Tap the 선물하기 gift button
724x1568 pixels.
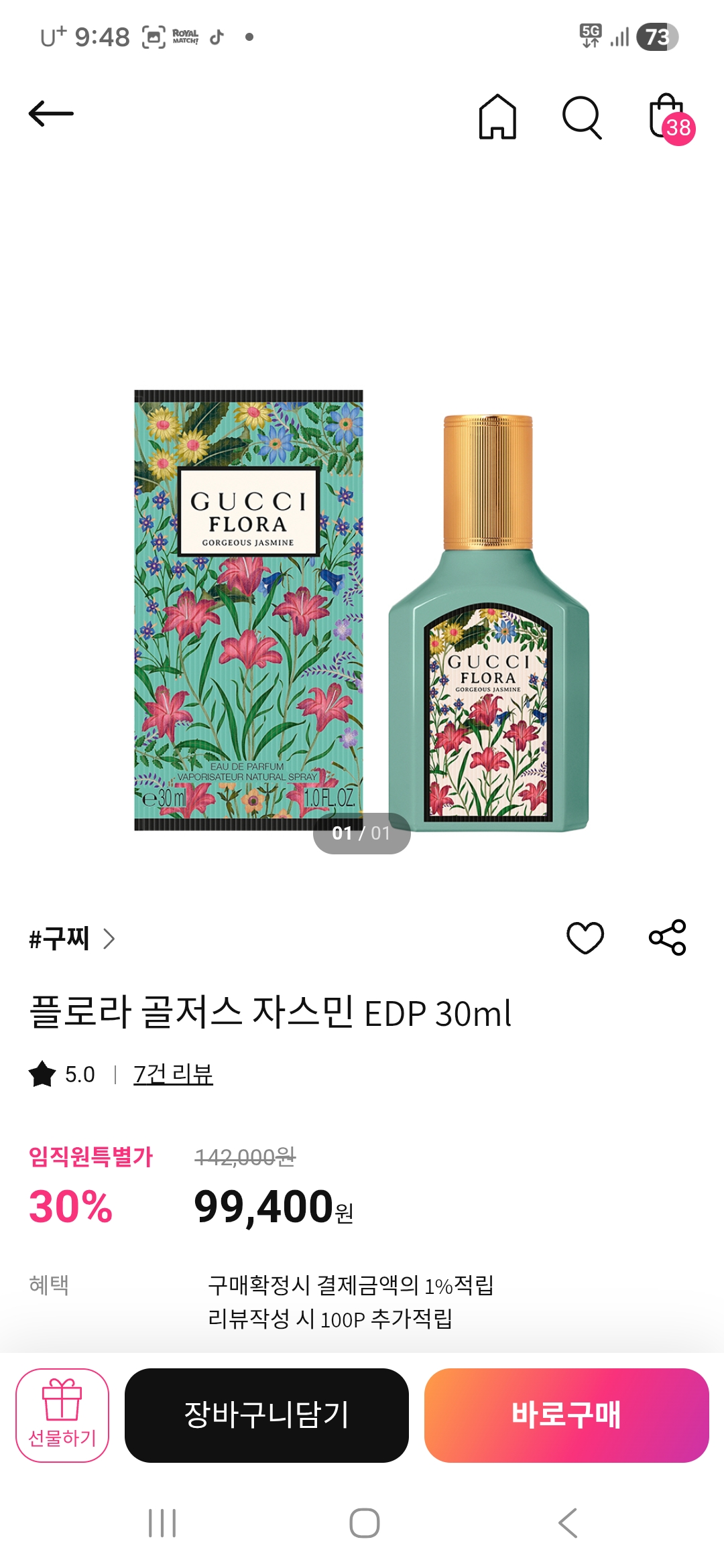click(62, 1415)
